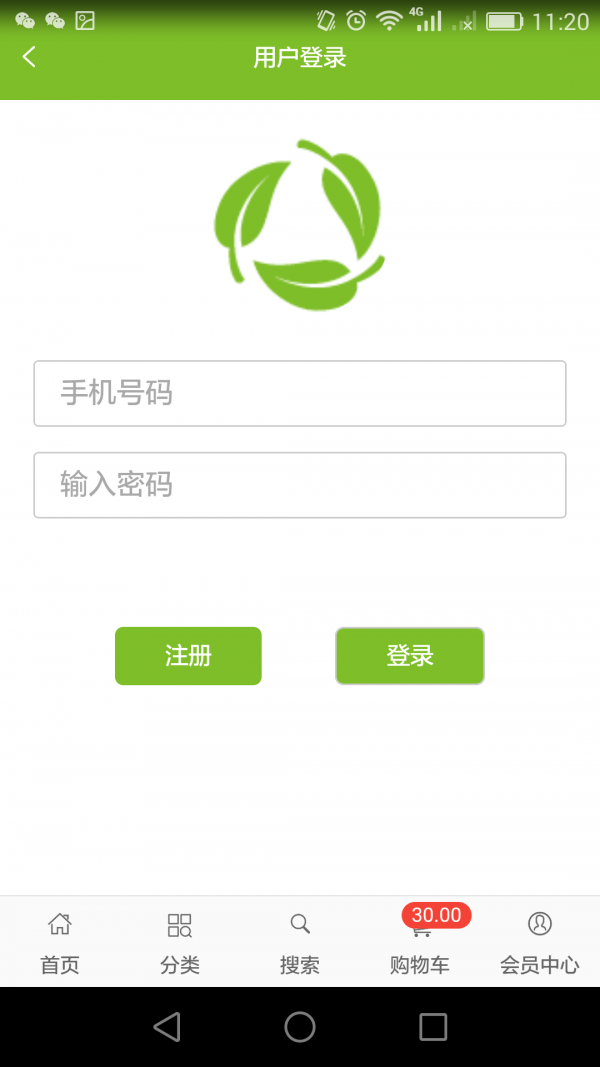This screenshot has height=1067, width=600.
Task: Tap the system home button
Action: (300, 1026)
